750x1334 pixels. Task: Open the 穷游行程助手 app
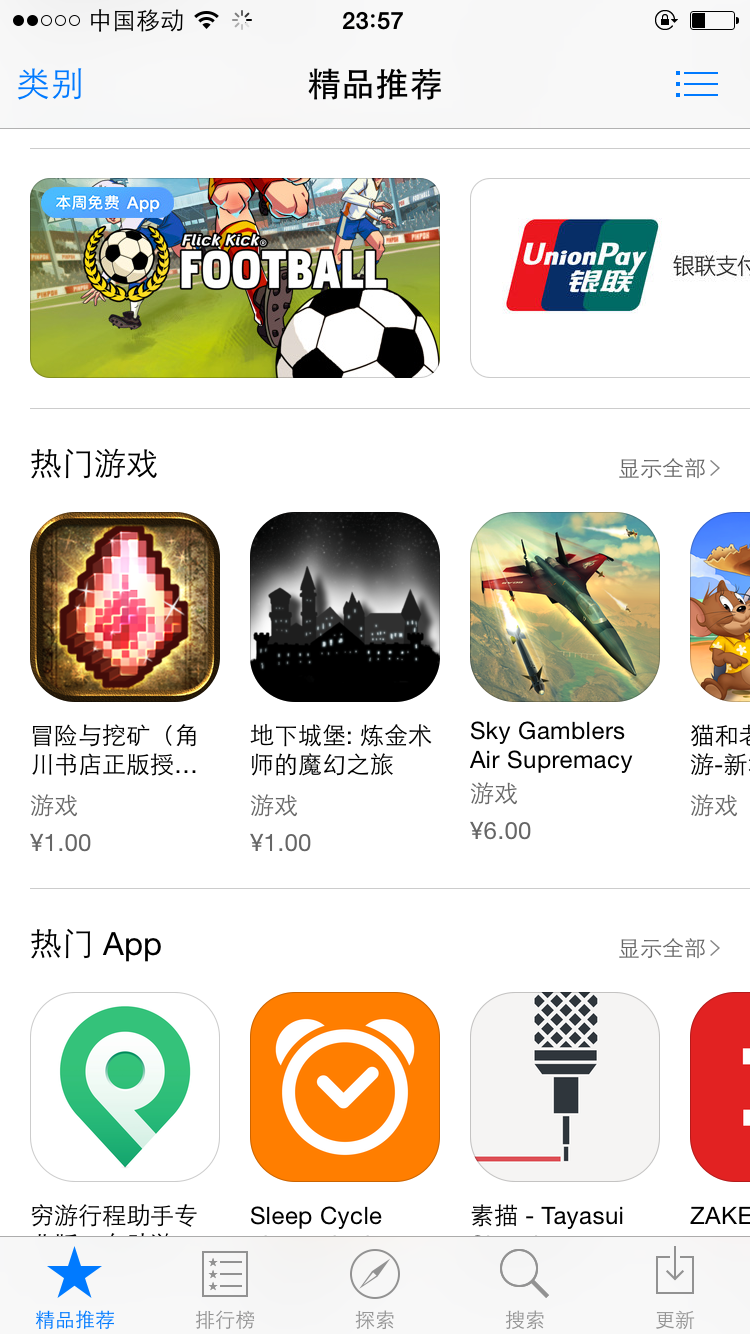tap(125, 1087)
